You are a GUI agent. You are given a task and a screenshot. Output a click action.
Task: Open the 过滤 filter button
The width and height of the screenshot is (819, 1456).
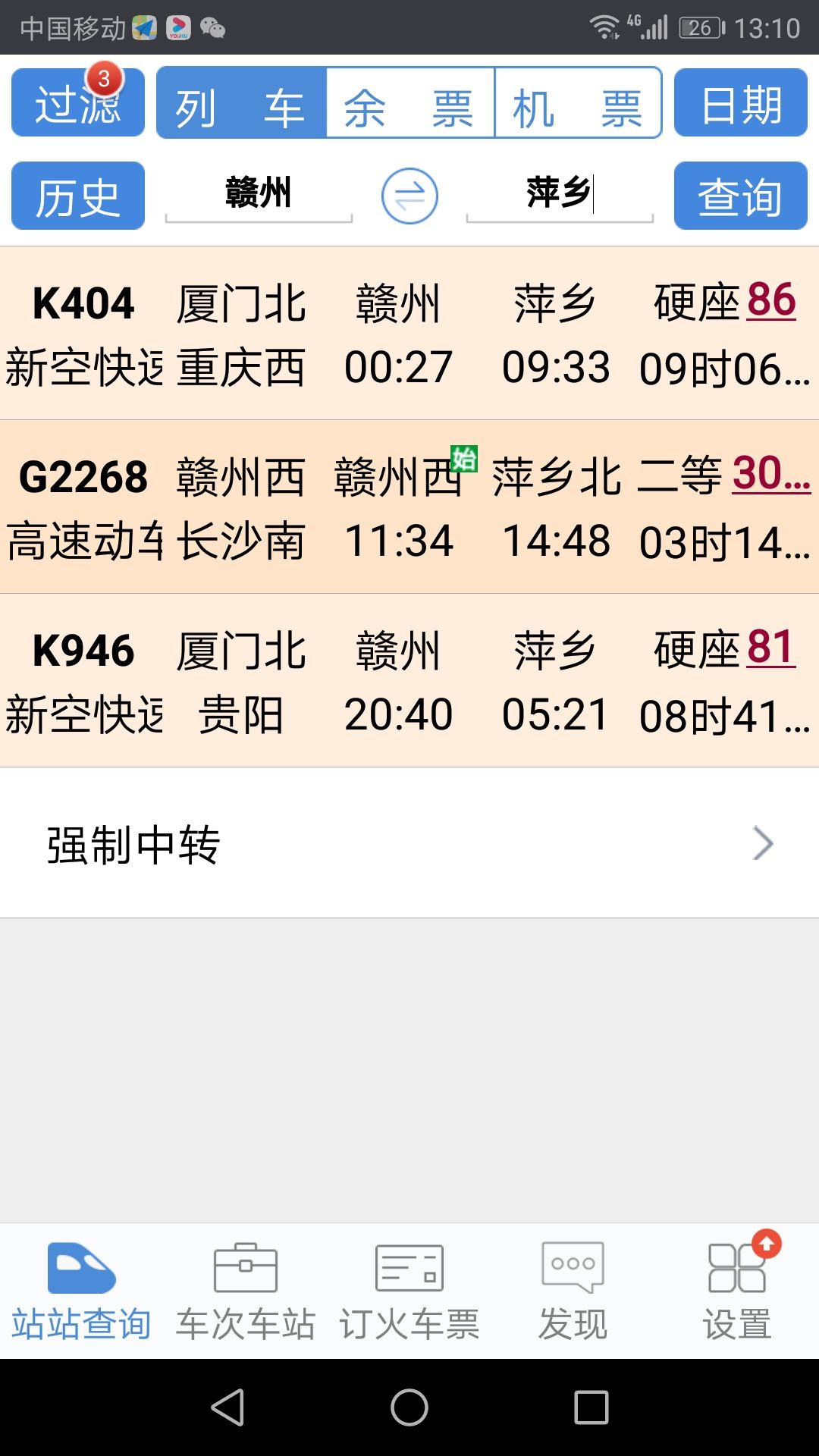[x=77, y=103]
